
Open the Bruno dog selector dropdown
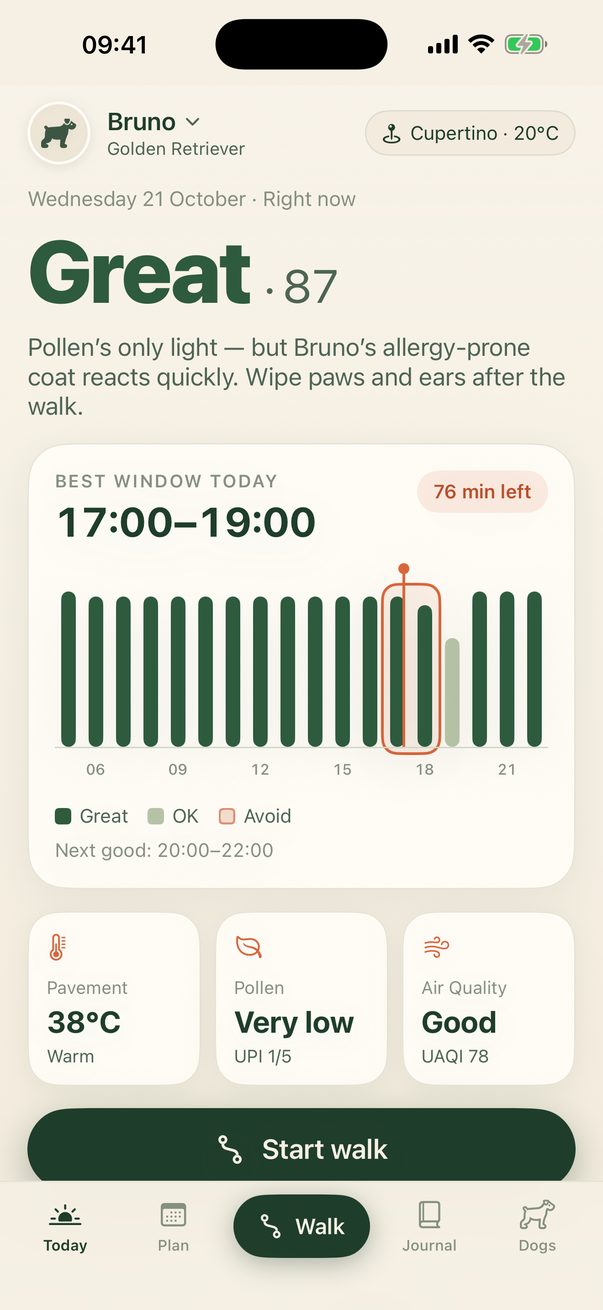point(154,133)
